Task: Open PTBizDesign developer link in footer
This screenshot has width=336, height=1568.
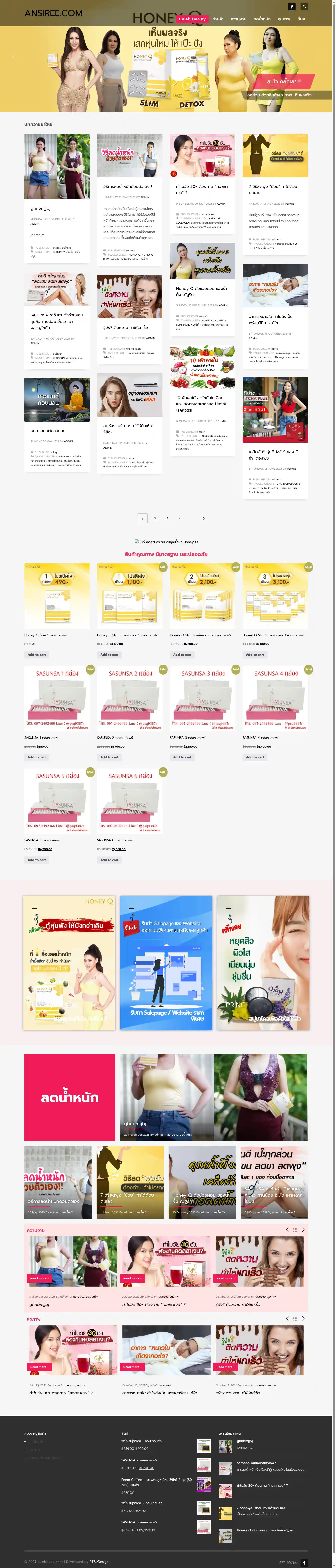Action: click(x=99, y=1561)
